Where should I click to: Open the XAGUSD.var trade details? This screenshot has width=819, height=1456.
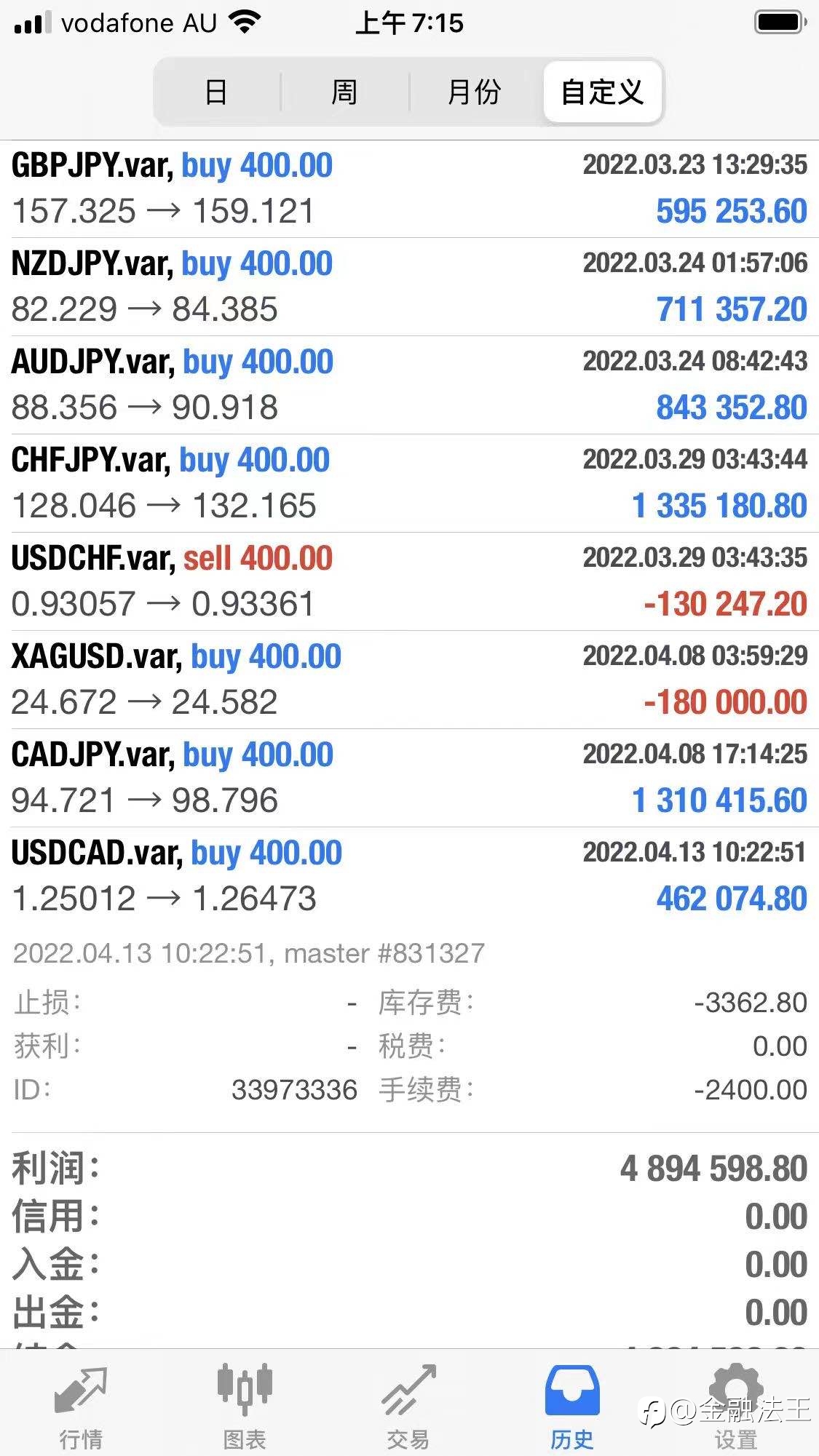pos(409,680)
